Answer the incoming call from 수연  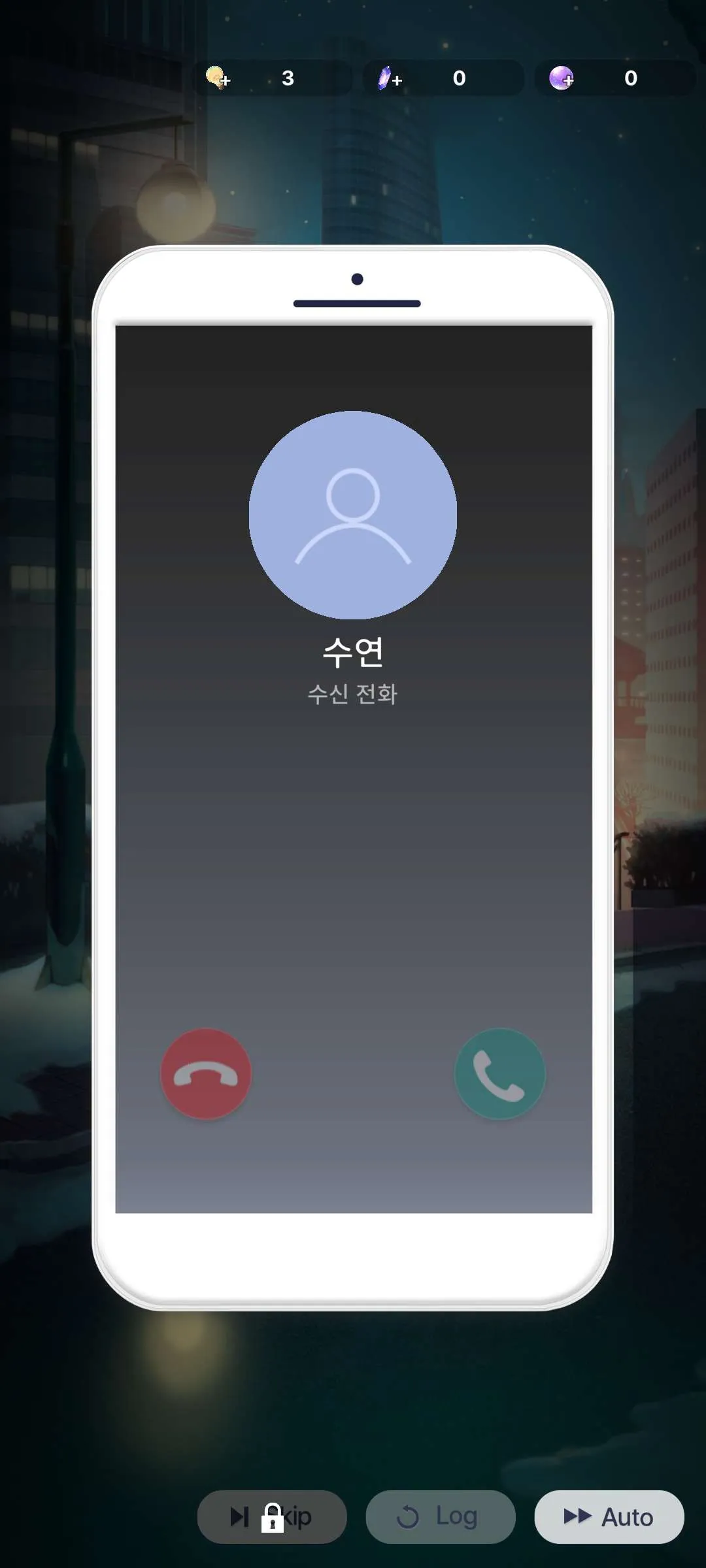[500, 1073]
